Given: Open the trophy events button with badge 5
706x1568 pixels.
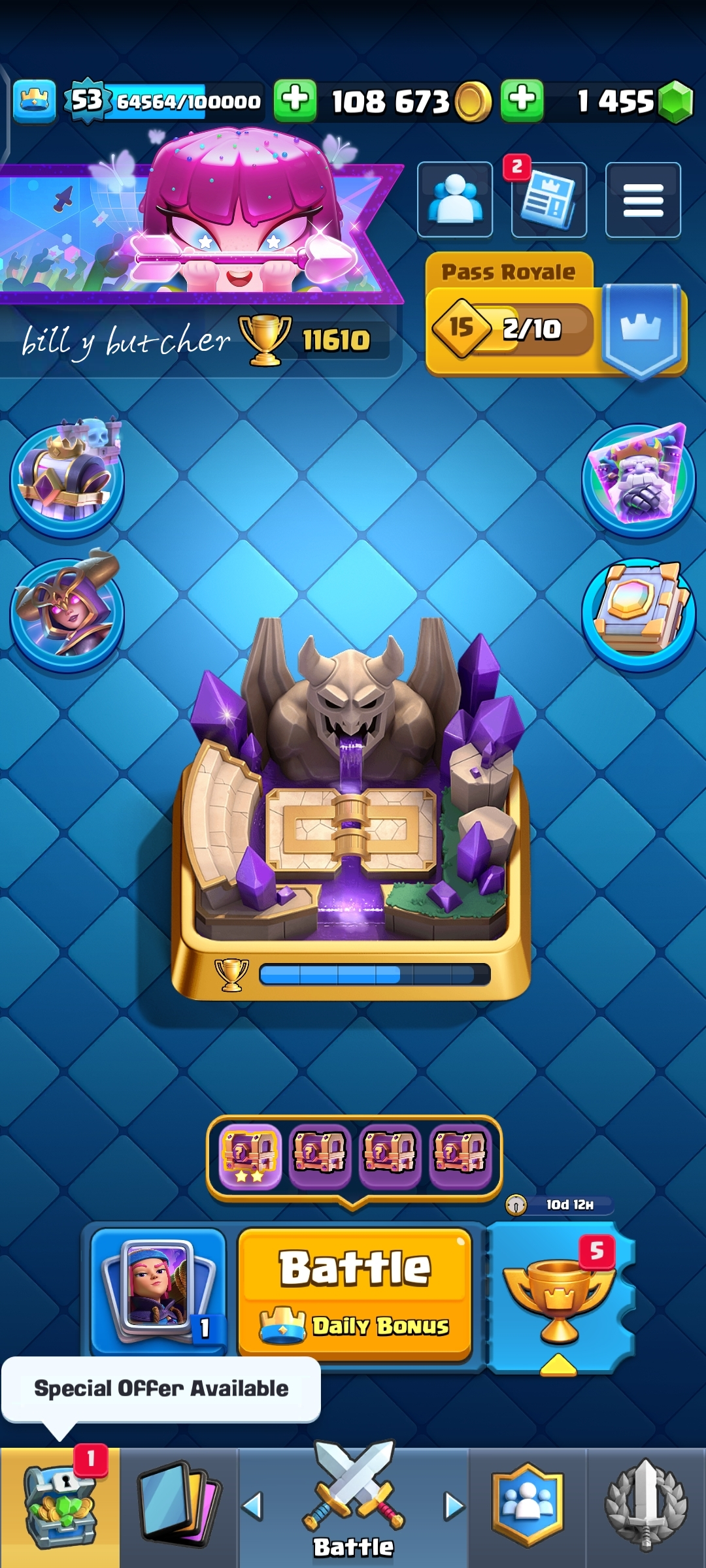Looking at the screenshot, I should [559, 1297].
